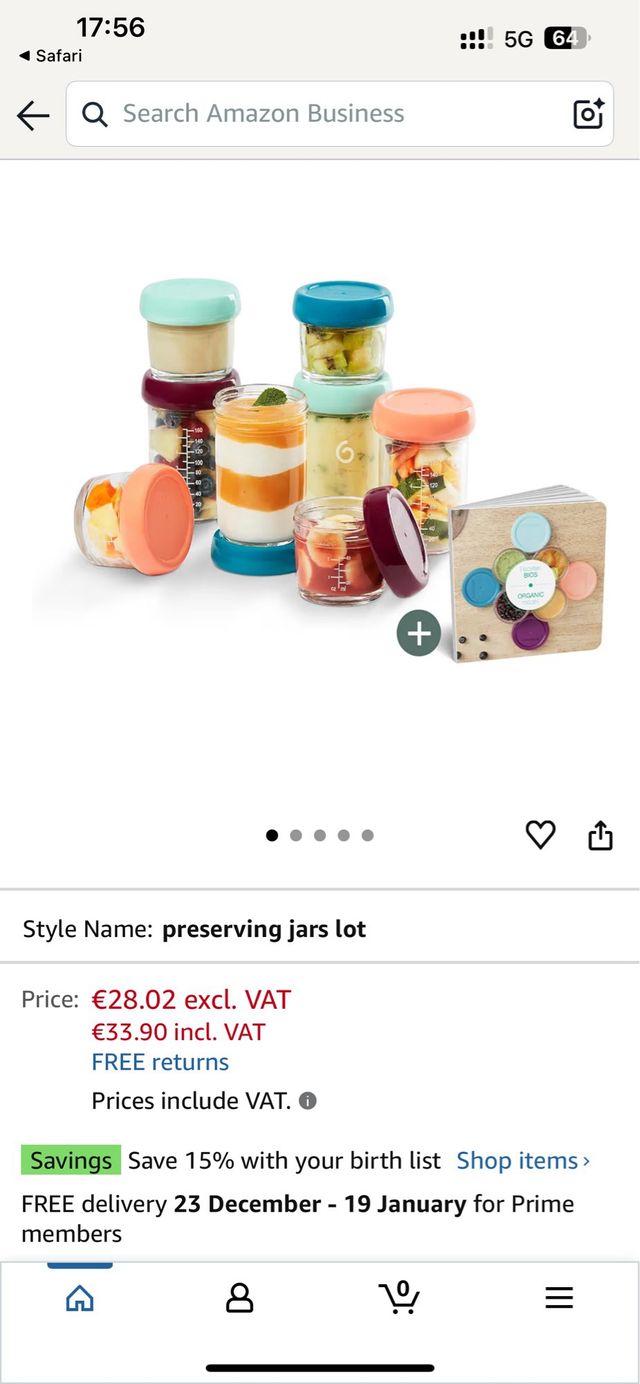Open FREE returns link
Screen dimensions: 640x1384
pyautogui.click(x=160, y=1062)
